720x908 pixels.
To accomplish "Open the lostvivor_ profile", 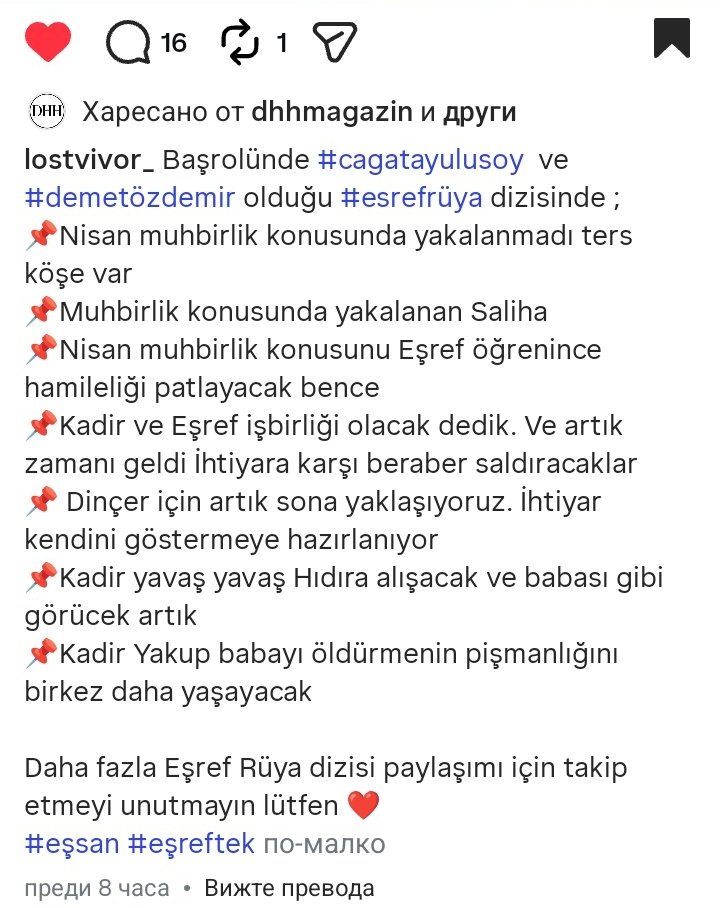I will click(89, 160).
